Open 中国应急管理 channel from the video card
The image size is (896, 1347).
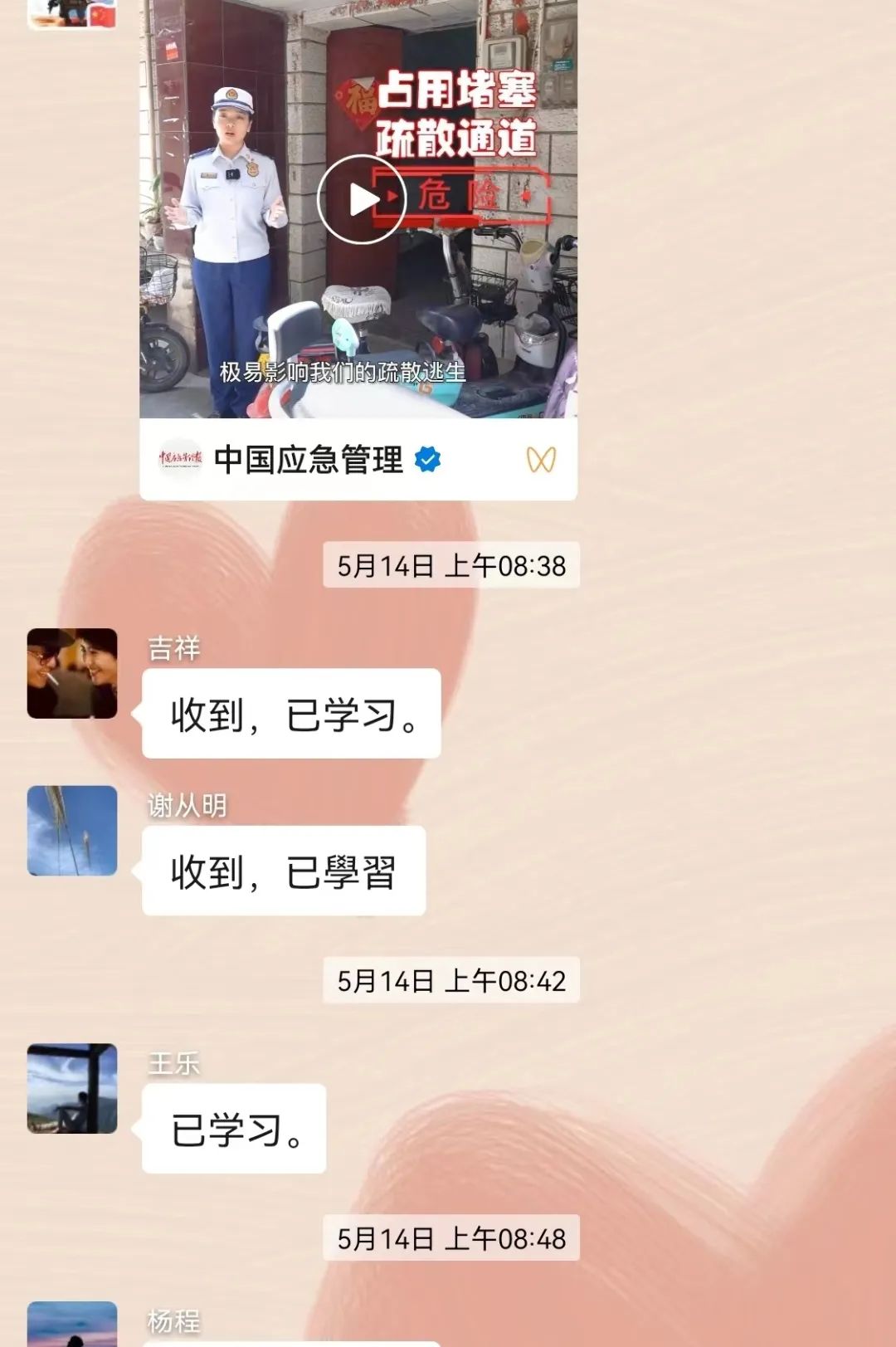(308, 459)
